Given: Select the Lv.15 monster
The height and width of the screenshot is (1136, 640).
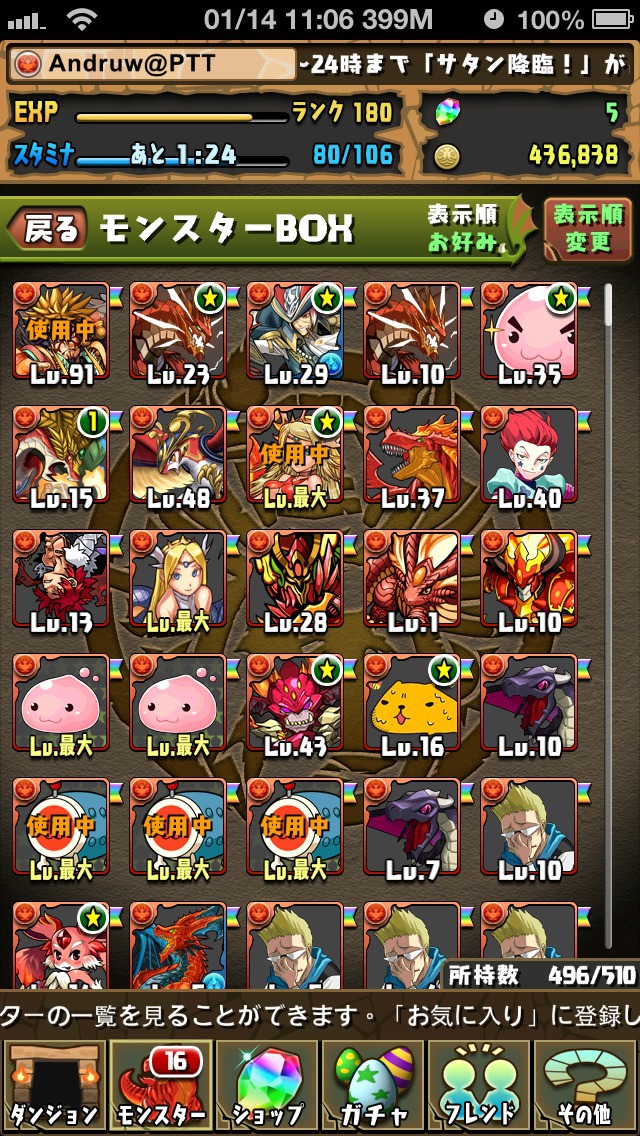Looking at the screenshot, I should [x=60, y=456].
